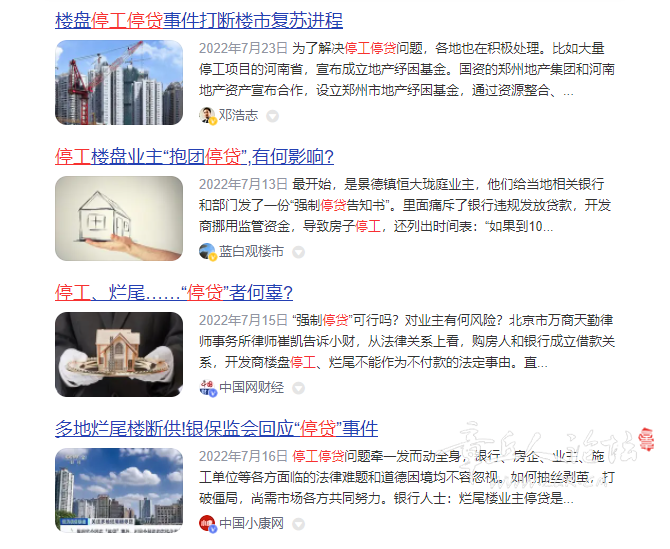Tap the construction crane thumbnail of the 楼市复苏 result

119,82
